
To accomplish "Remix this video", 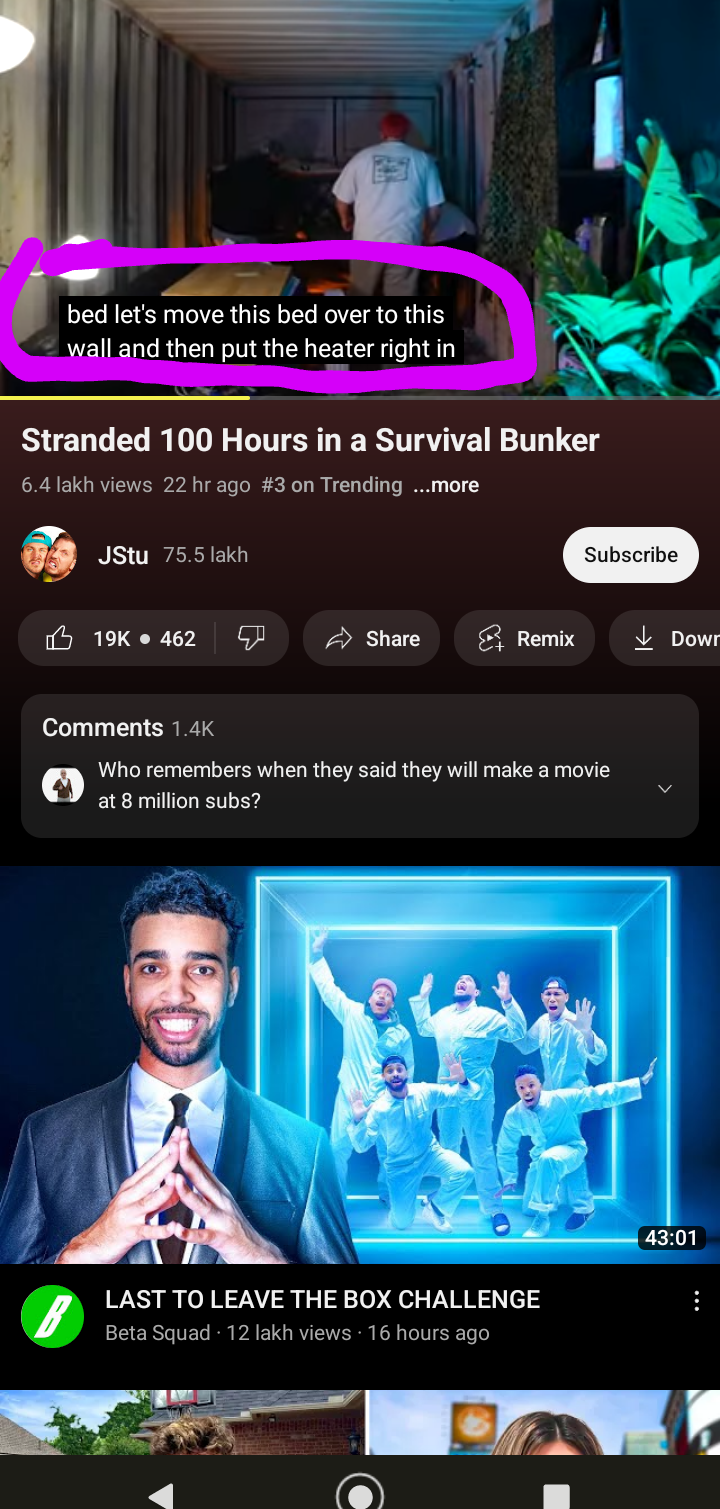I will pos(524,639).
